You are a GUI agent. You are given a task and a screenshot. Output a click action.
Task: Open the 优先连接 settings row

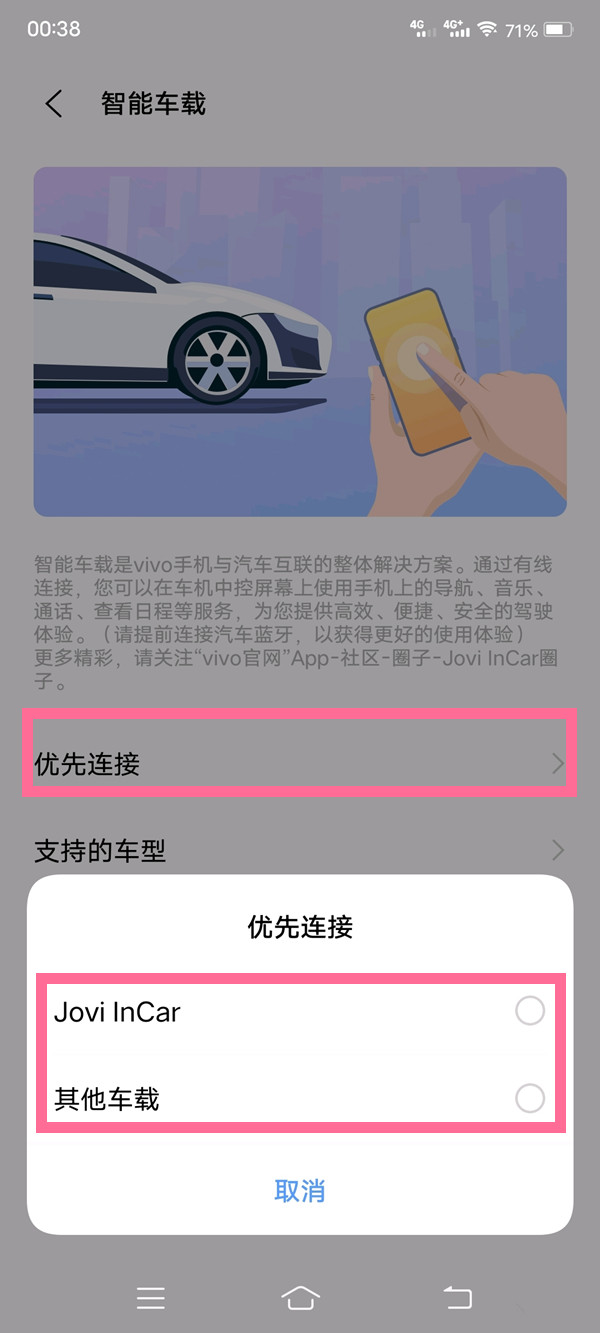point(300,765)
